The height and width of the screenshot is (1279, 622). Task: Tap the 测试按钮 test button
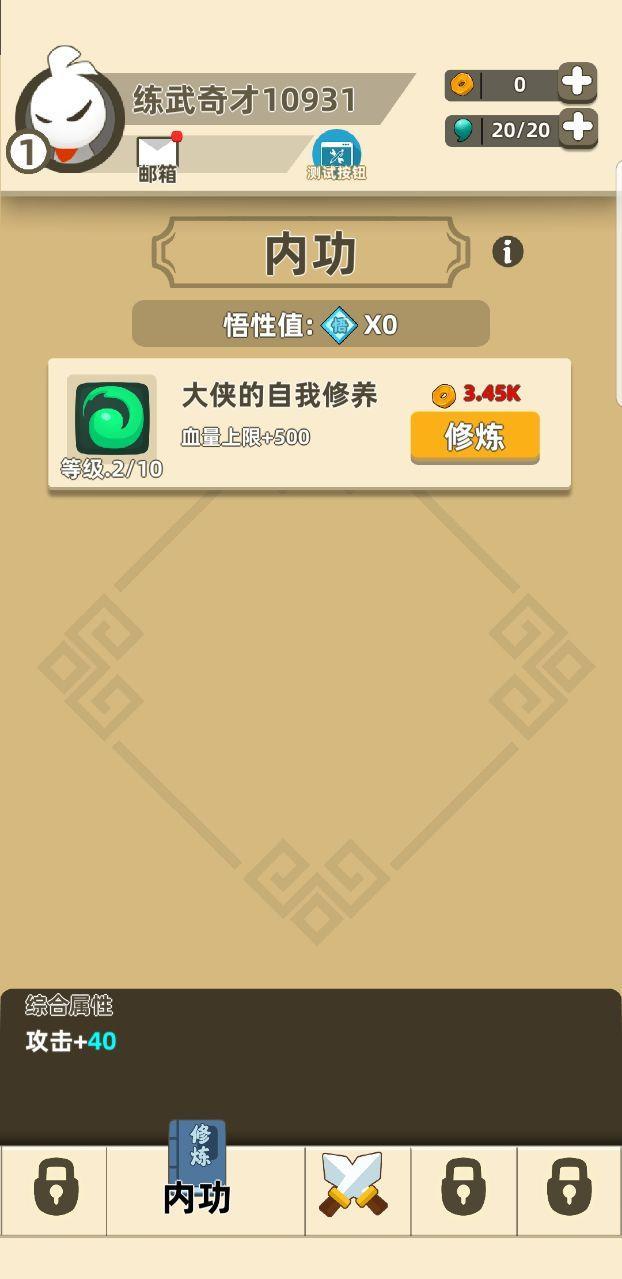pyautogui.click(x=337, y=156)
